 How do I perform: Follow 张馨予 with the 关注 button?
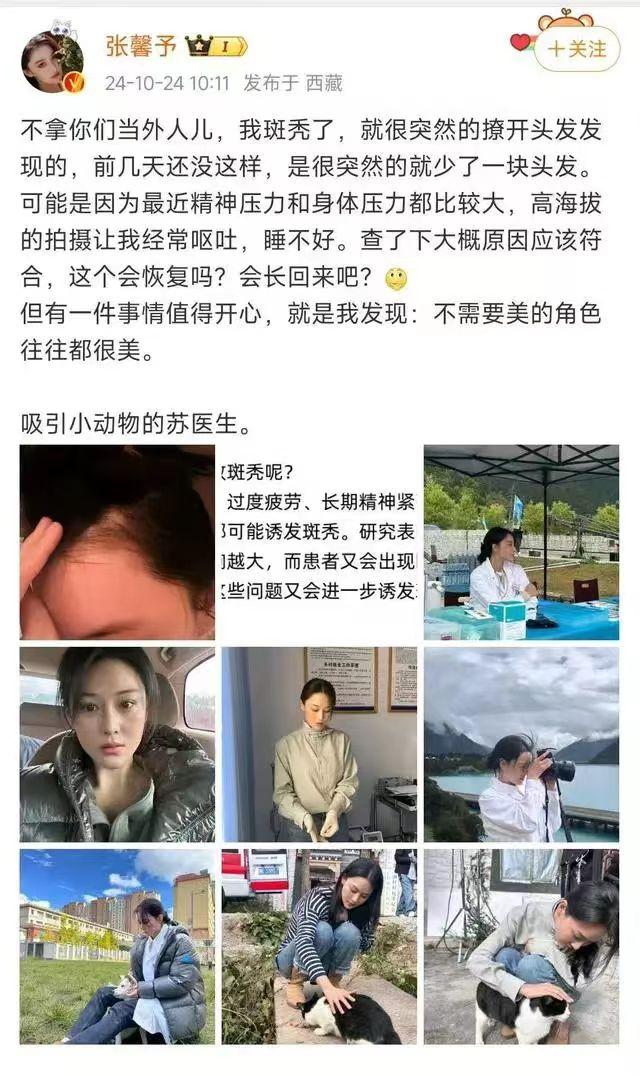point(577,48)
